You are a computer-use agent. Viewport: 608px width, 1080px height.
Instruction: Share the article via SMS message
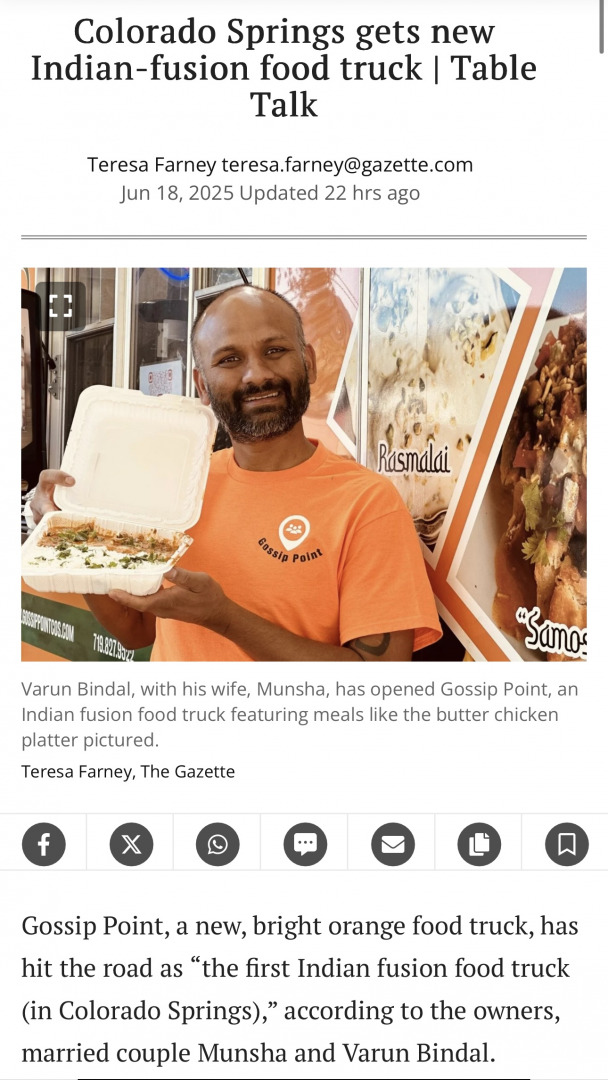coord(305,844)
